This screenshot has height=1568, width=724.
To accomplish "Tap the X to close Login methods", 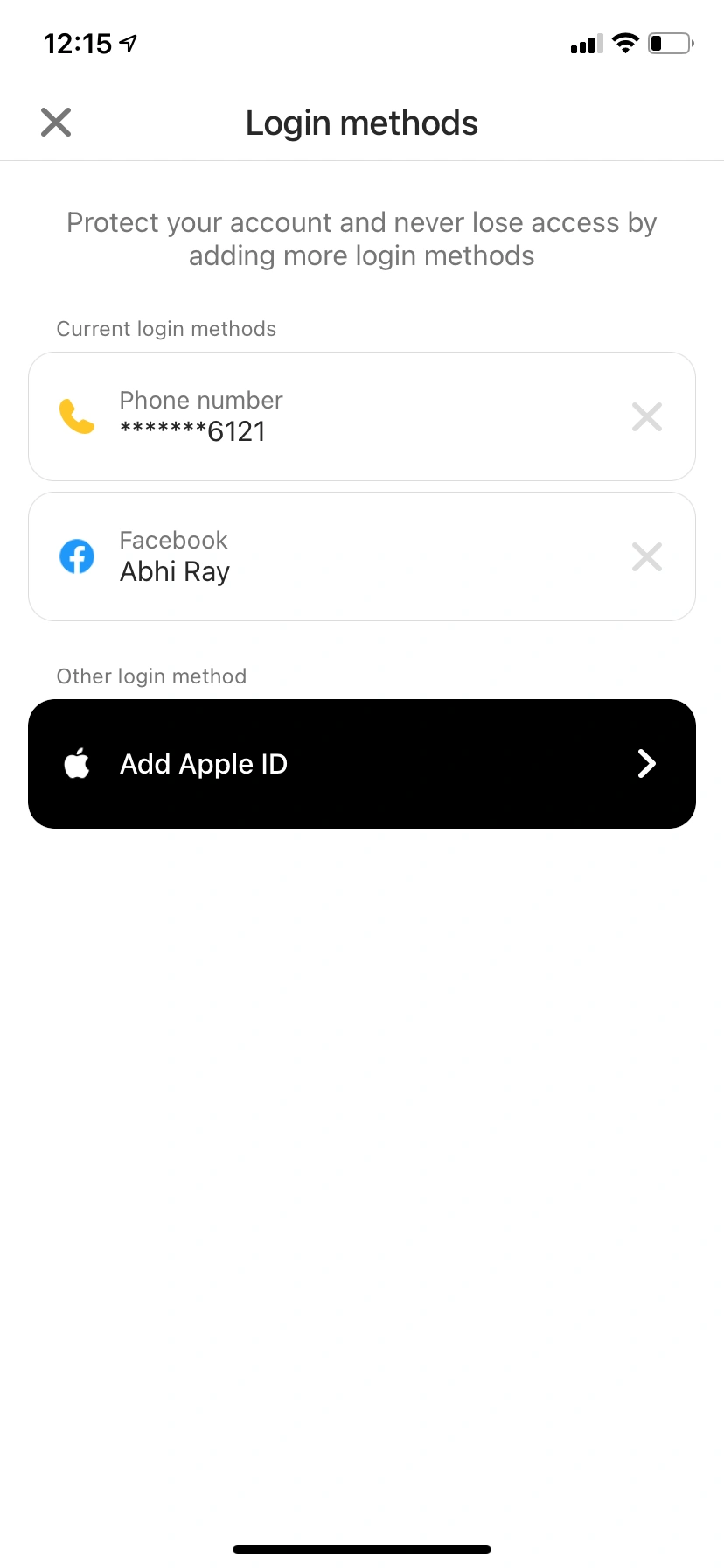I will point(55,122).
